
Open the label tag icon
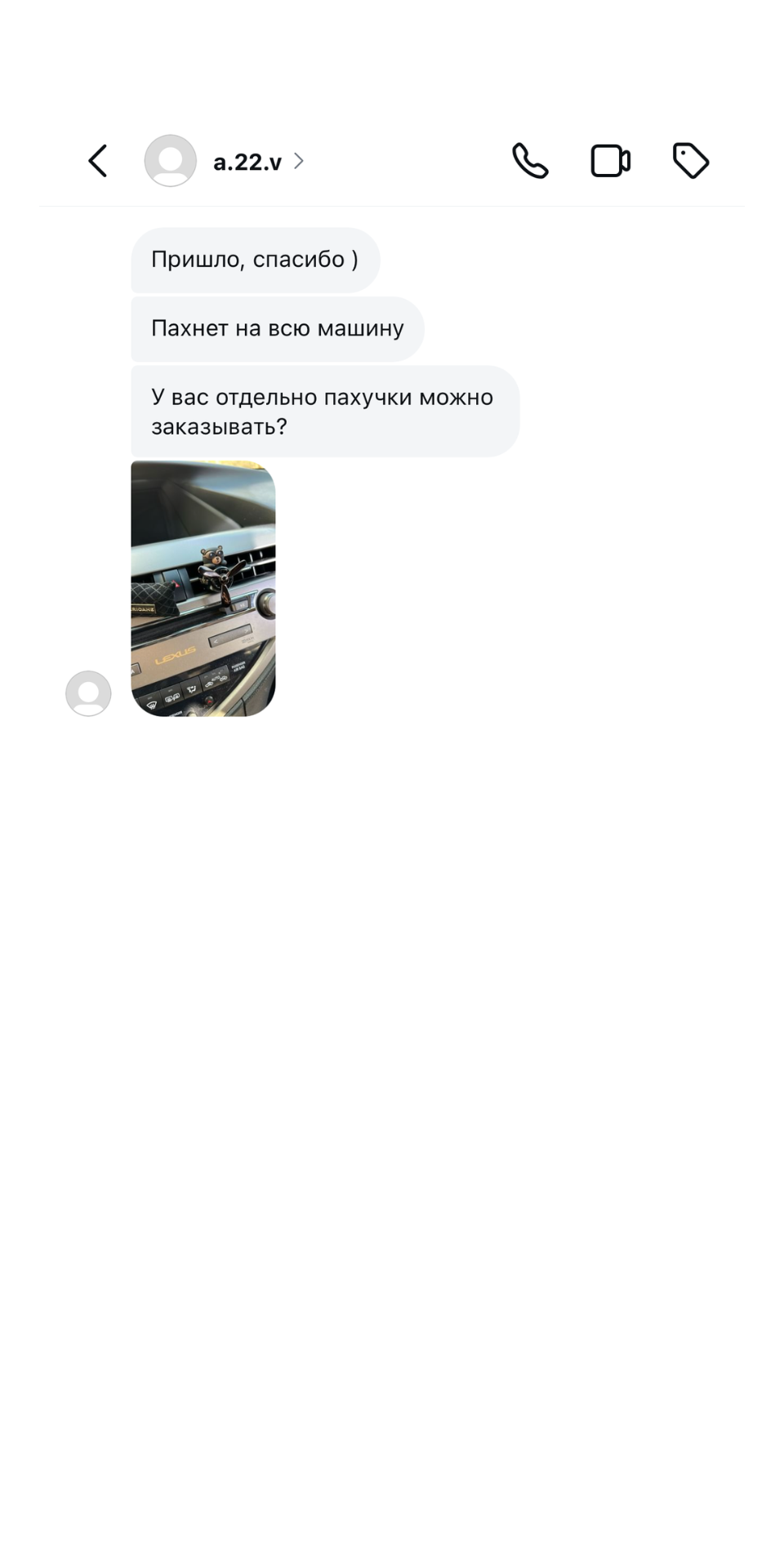pos(691,161)
